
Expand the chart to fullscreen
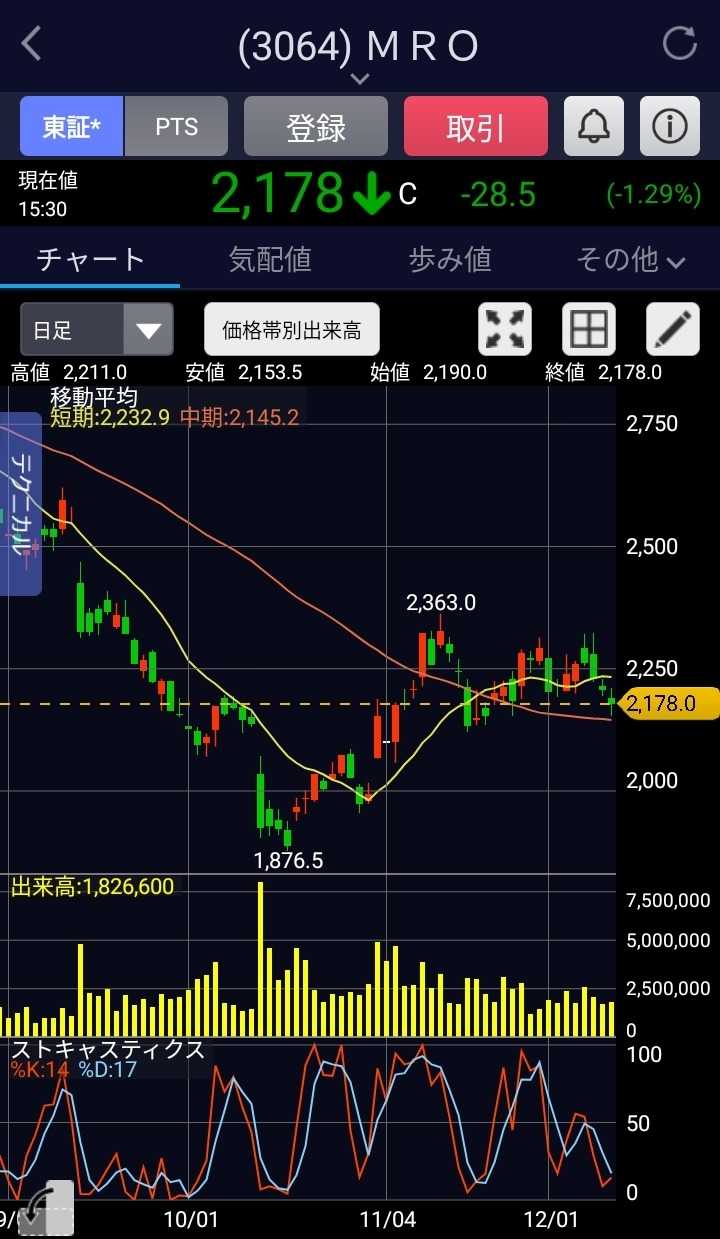click(x=505, y=330)
